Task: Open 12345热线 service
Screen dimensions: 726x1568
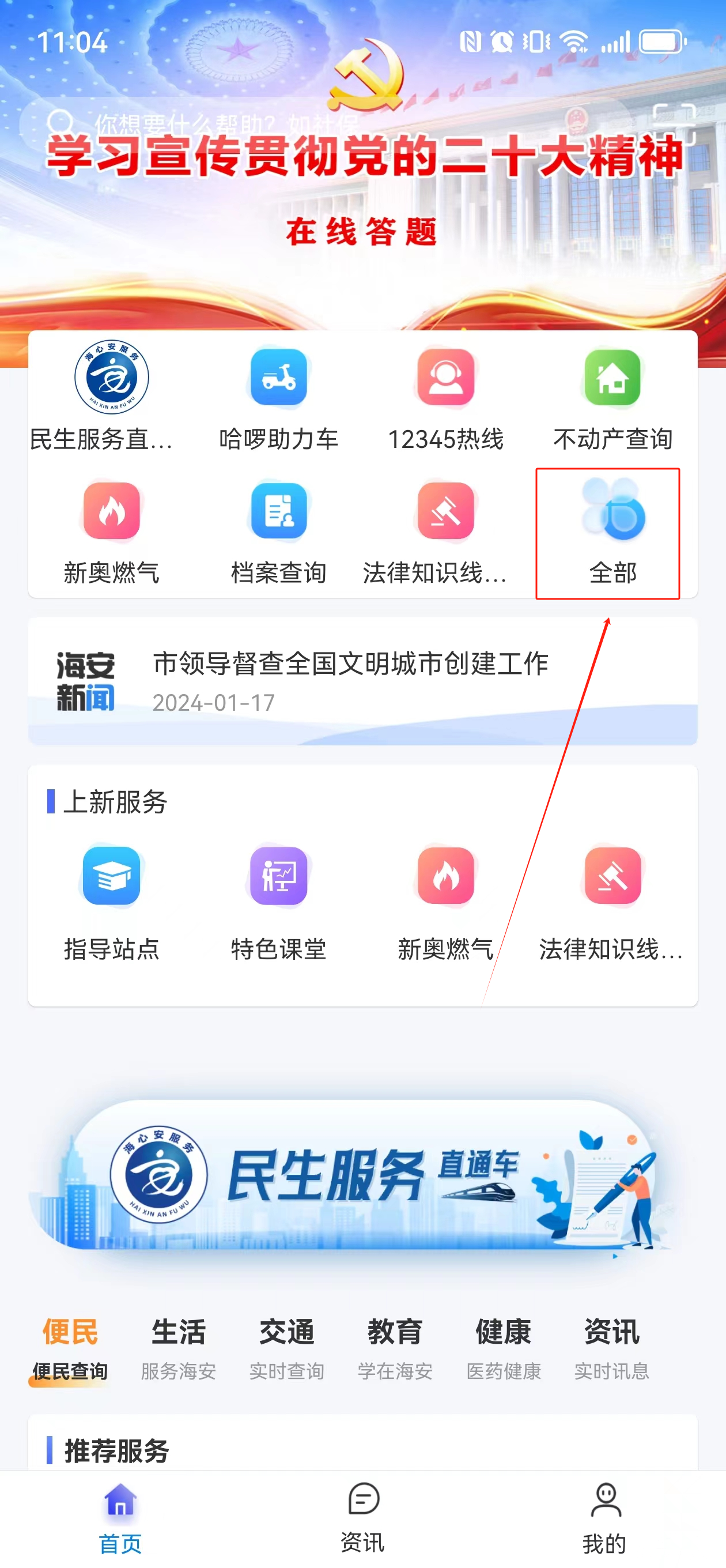Action: coord(445,396)
